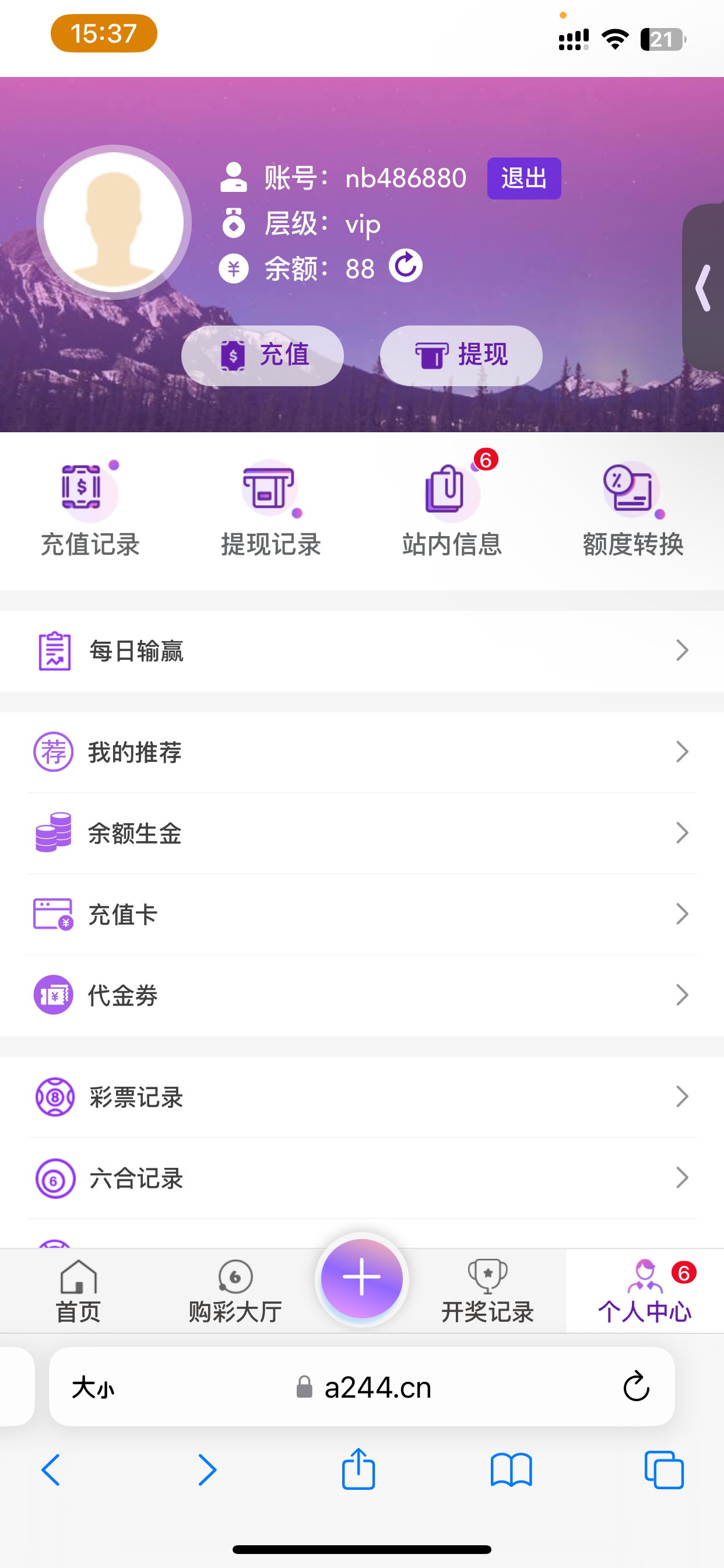Open 充值记录 recharge records
This screenshot has width=724, height=1568.
(90, 510)
